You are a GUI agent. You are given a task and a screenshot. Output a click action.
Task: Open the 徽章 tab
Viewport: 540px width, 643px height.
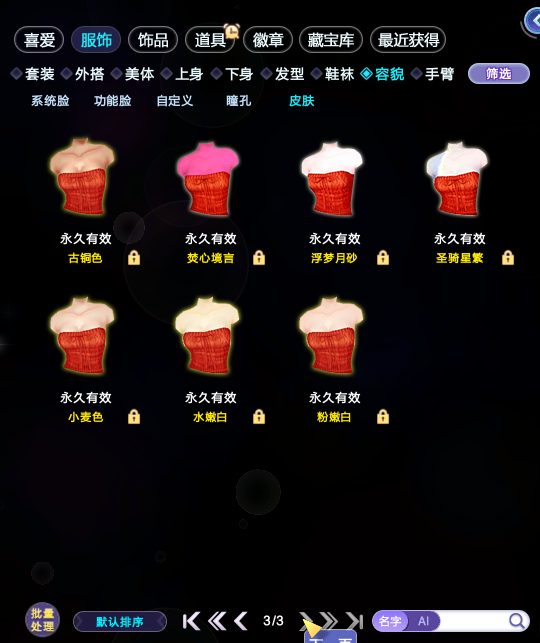(x=268, y=40)
